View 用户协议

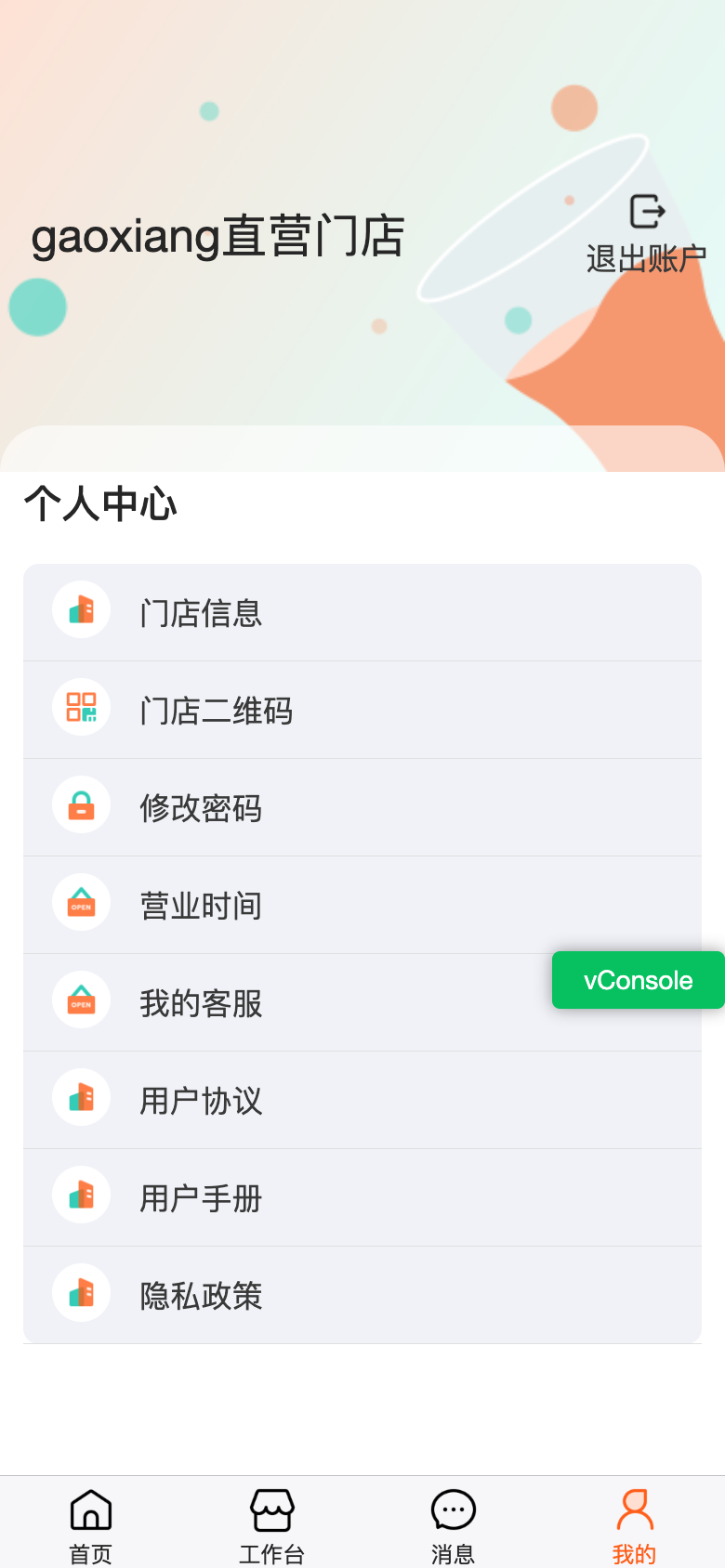[x=362, y=1101]
